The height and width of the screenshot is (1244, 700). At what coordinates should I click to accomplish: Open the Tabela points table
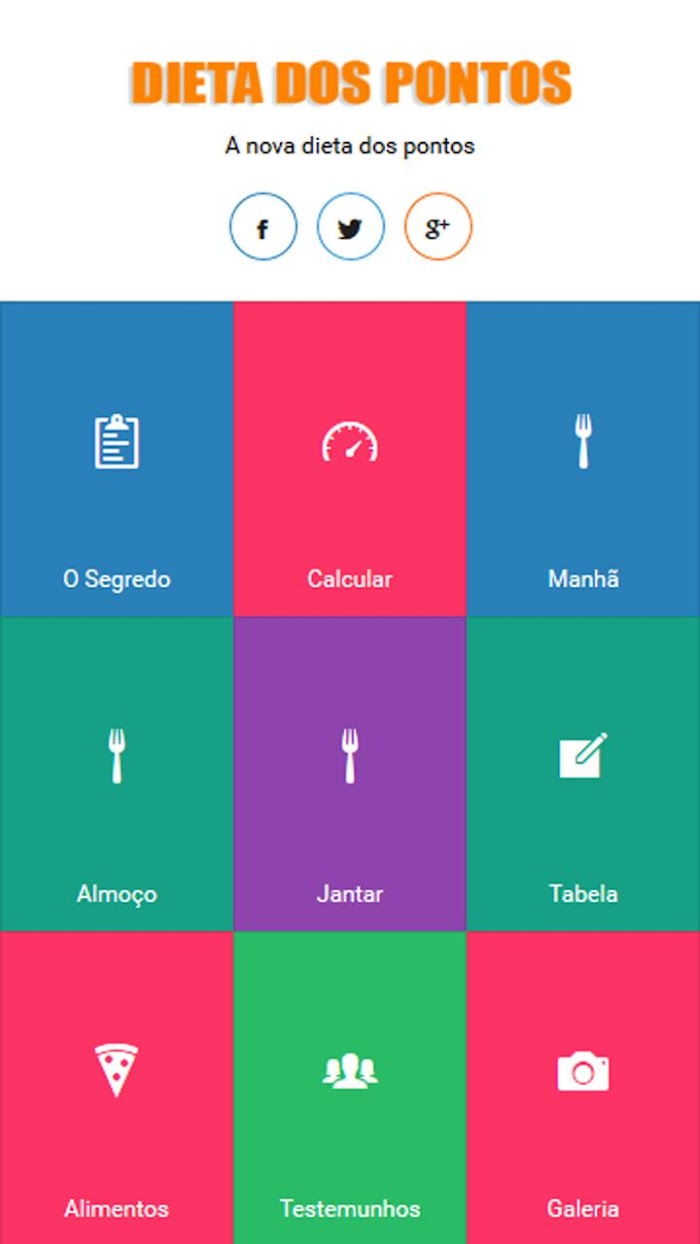coord(583,774)
